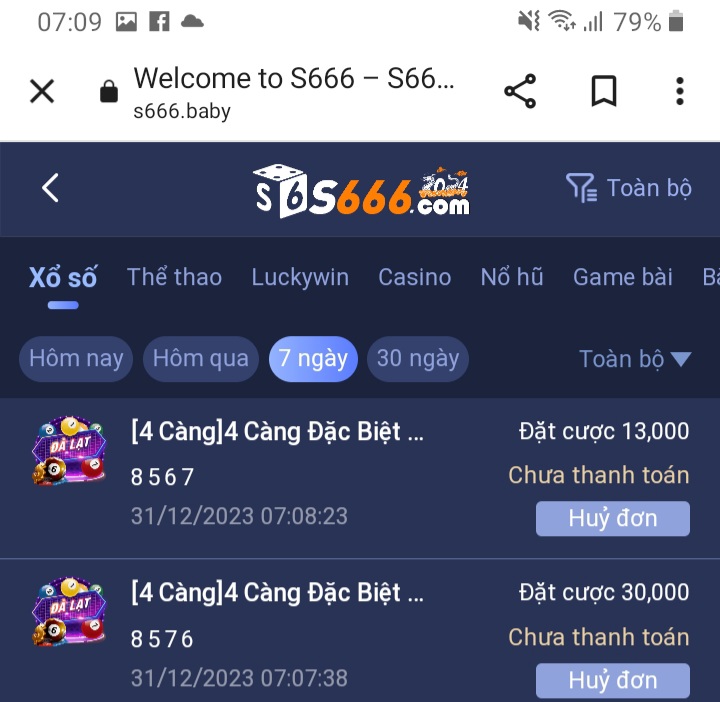Screen dimensions: 720x702
Task: Select the Xổ số tab
Action: 62,278
